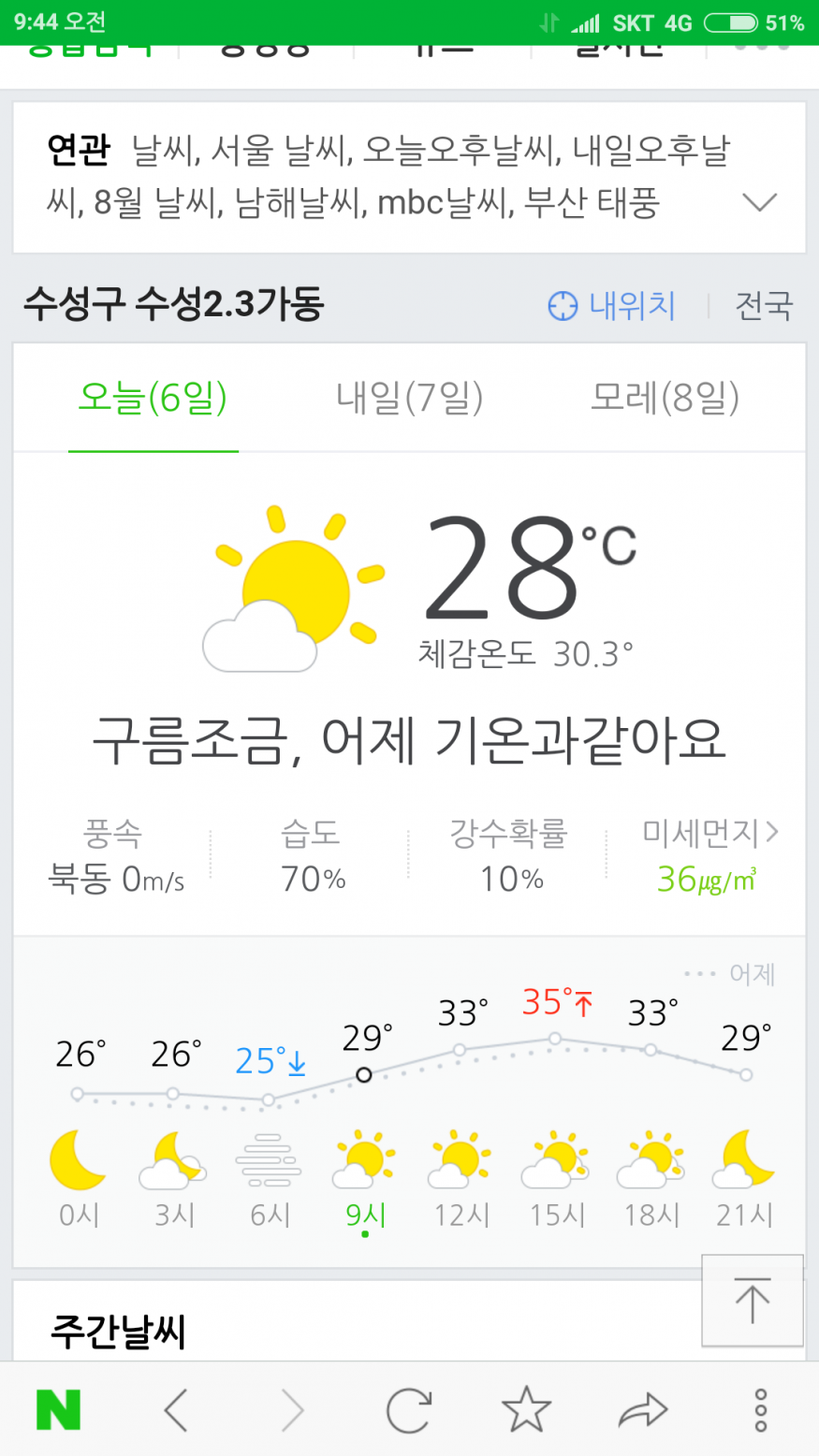This screenshot has width=819, height=1456.
Task: Switch to the 내일(7일) tab
Action: tap(409, 399)
